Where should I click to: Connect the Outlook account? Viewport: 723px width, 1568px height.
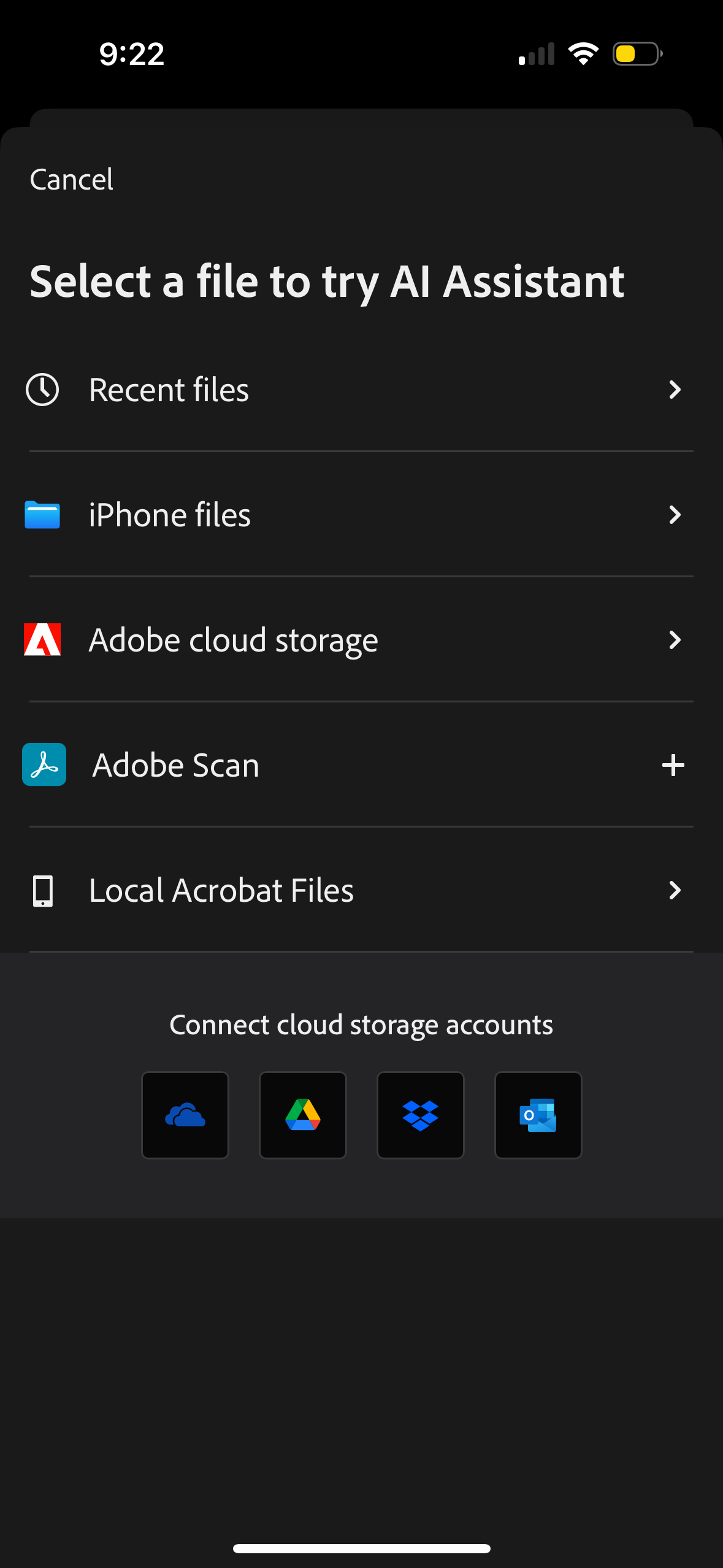click(538, 1115)
